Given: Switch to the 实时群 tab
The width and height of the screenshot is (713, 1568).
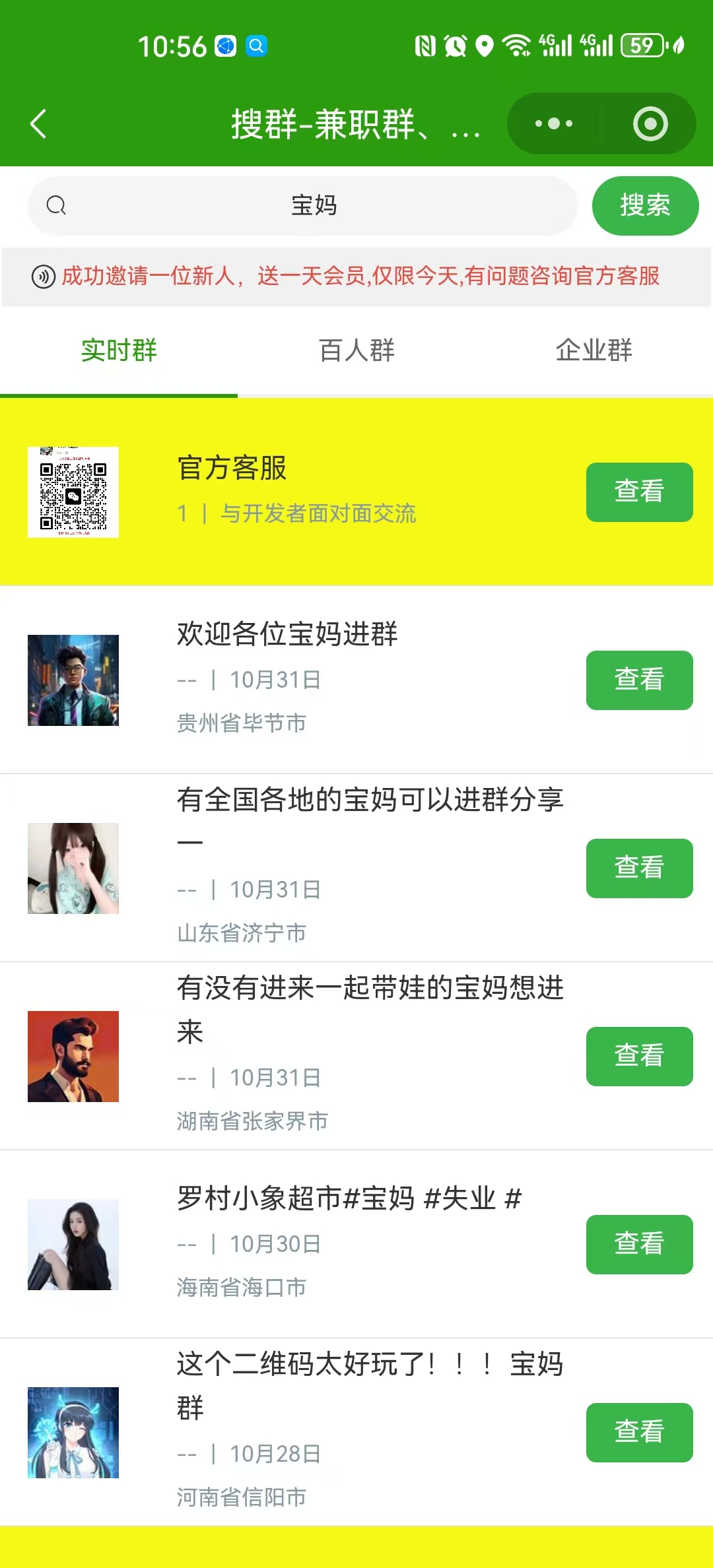Looking at the screenshot, I should [119, 350].
